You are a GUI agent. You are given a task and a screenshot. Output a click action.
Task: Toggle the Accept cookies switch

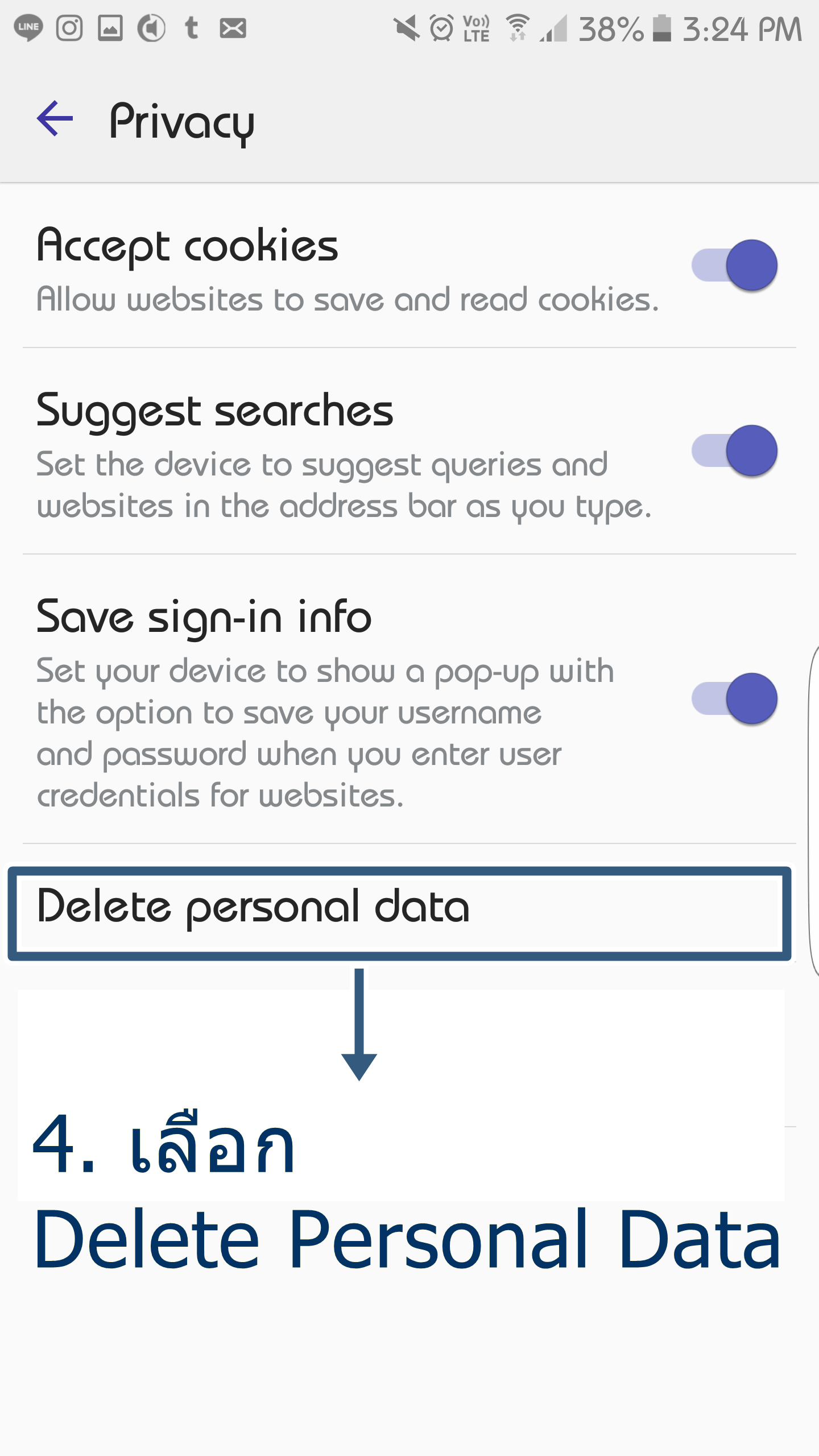(x=734, y=265)
